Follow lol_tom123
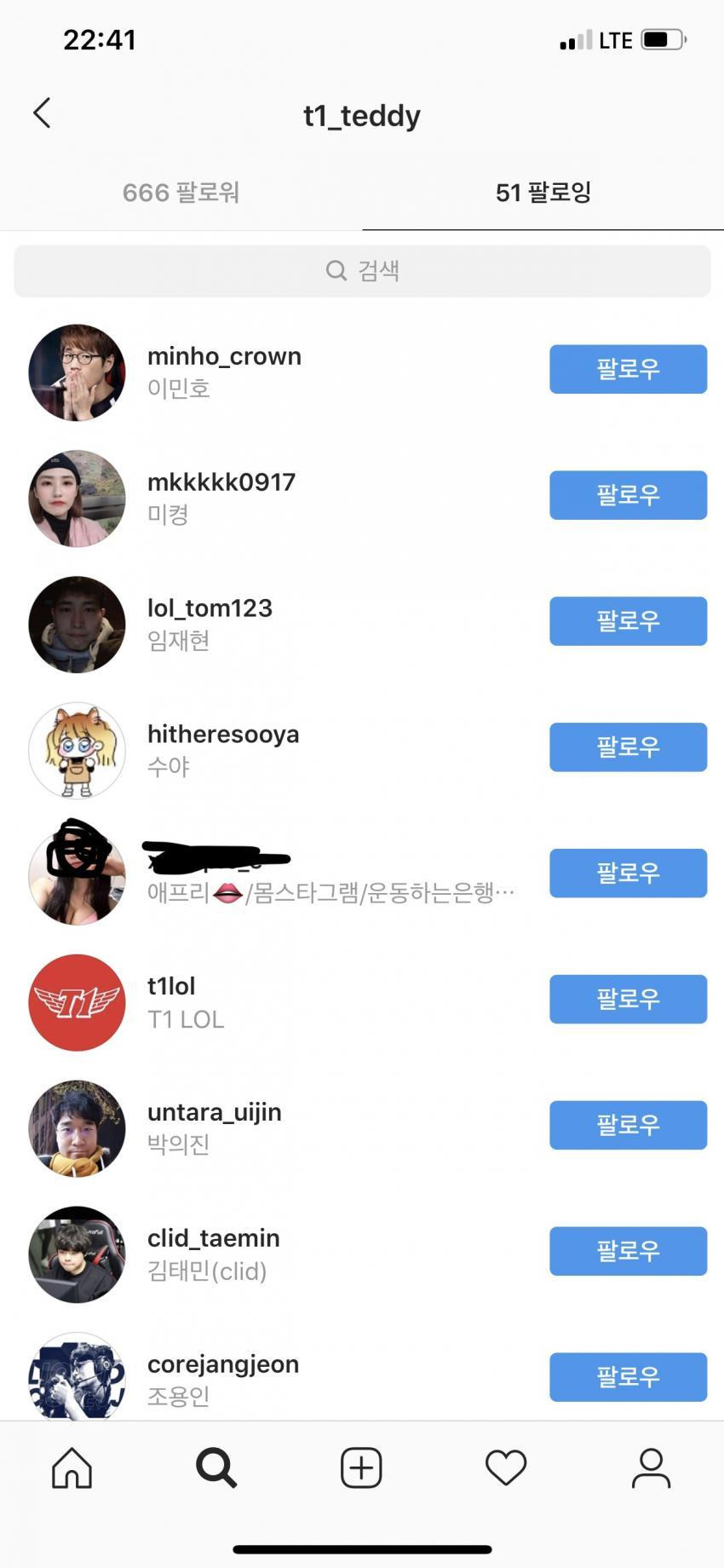The image size is (724, 1568). pos(628,621)
